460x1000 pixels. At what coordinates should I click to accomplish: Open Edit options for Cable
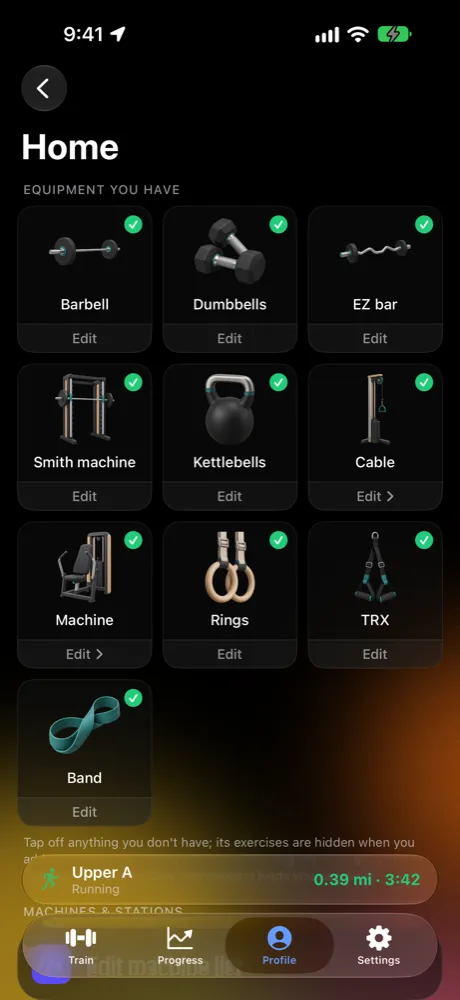(x=375, y=496)
